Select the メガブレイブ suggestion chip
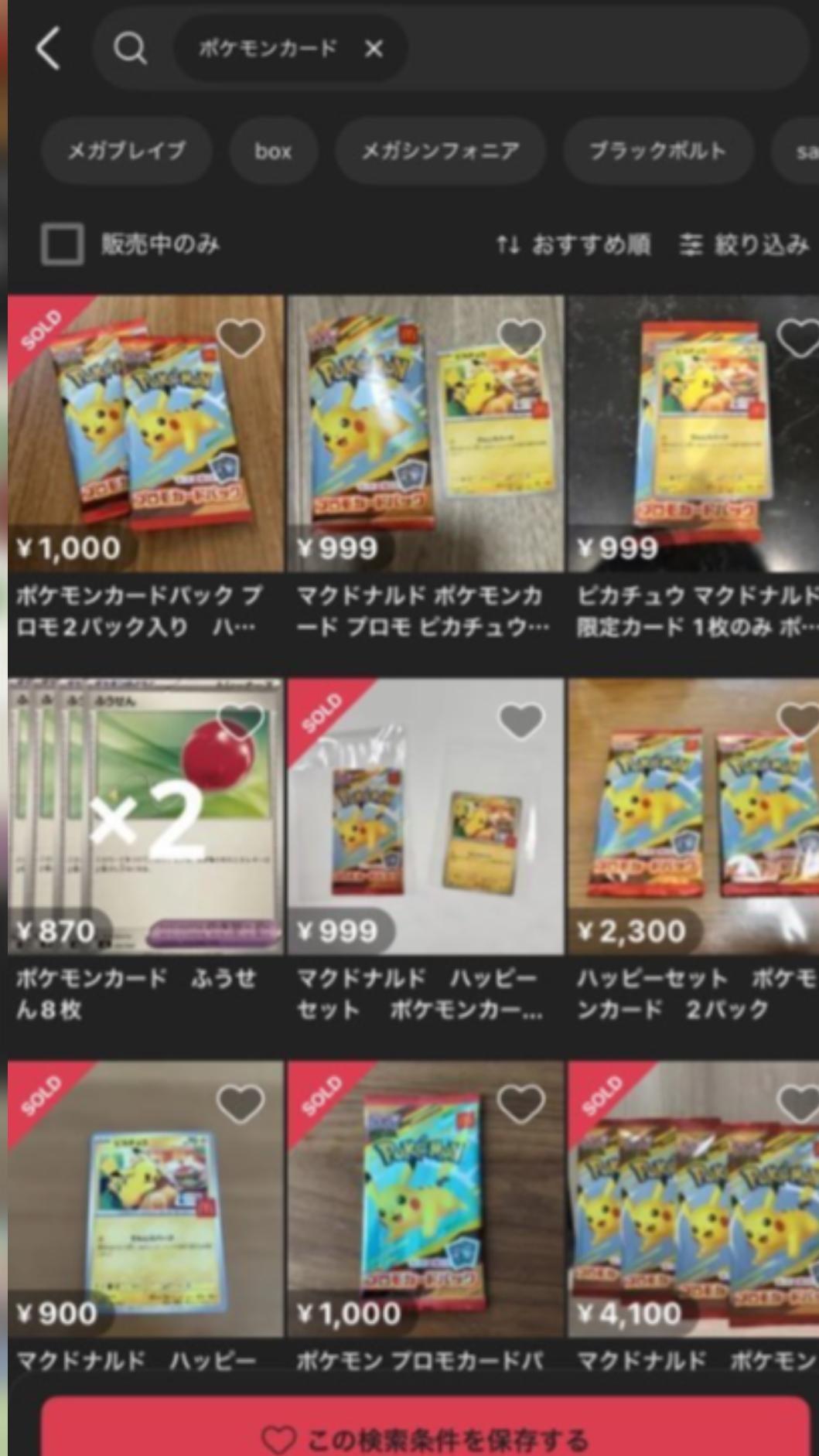 (126, 151)
